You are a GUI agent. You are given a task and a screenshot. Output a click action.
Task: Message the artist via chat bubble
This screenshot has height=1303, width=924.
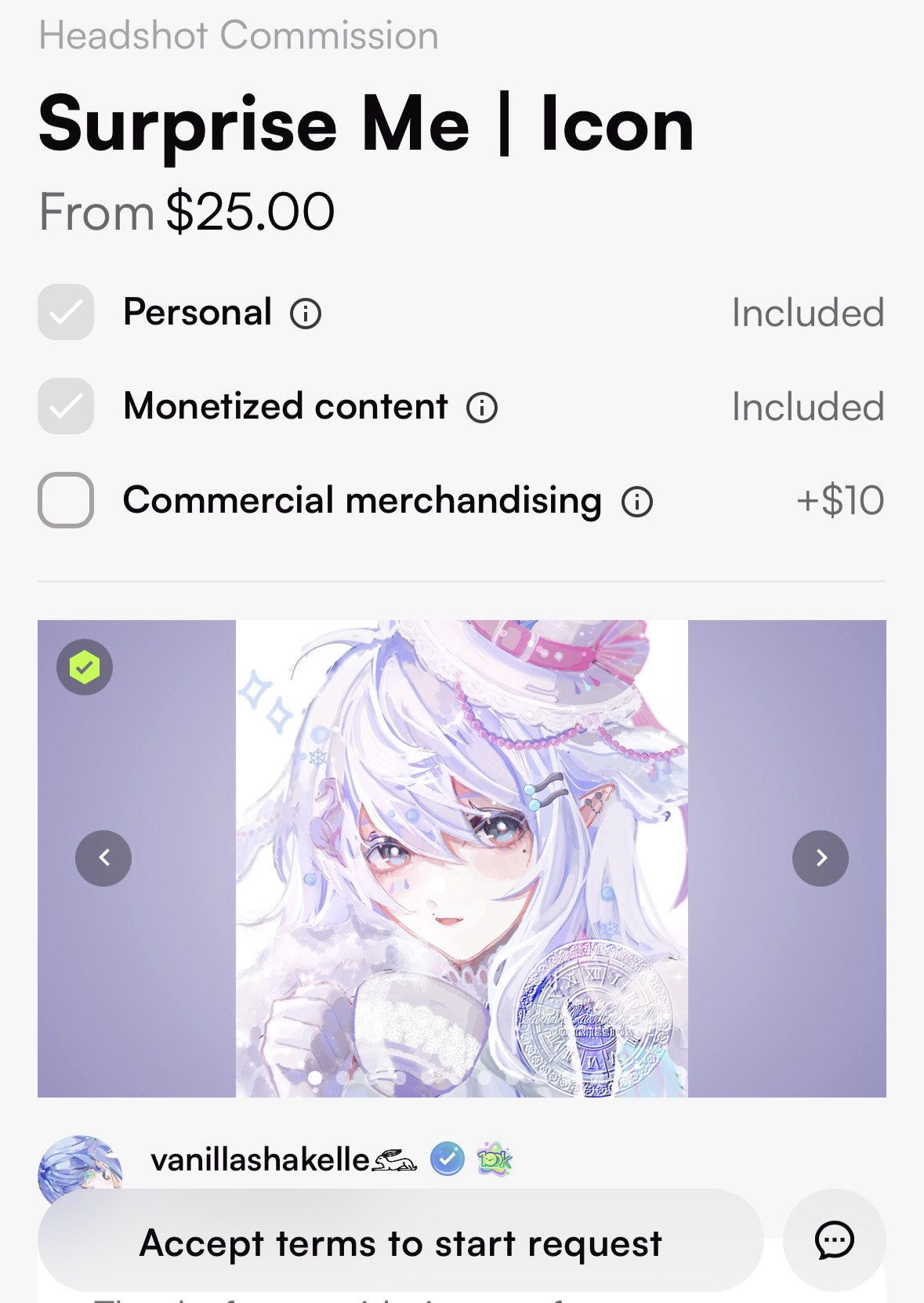pos(835,1240)
